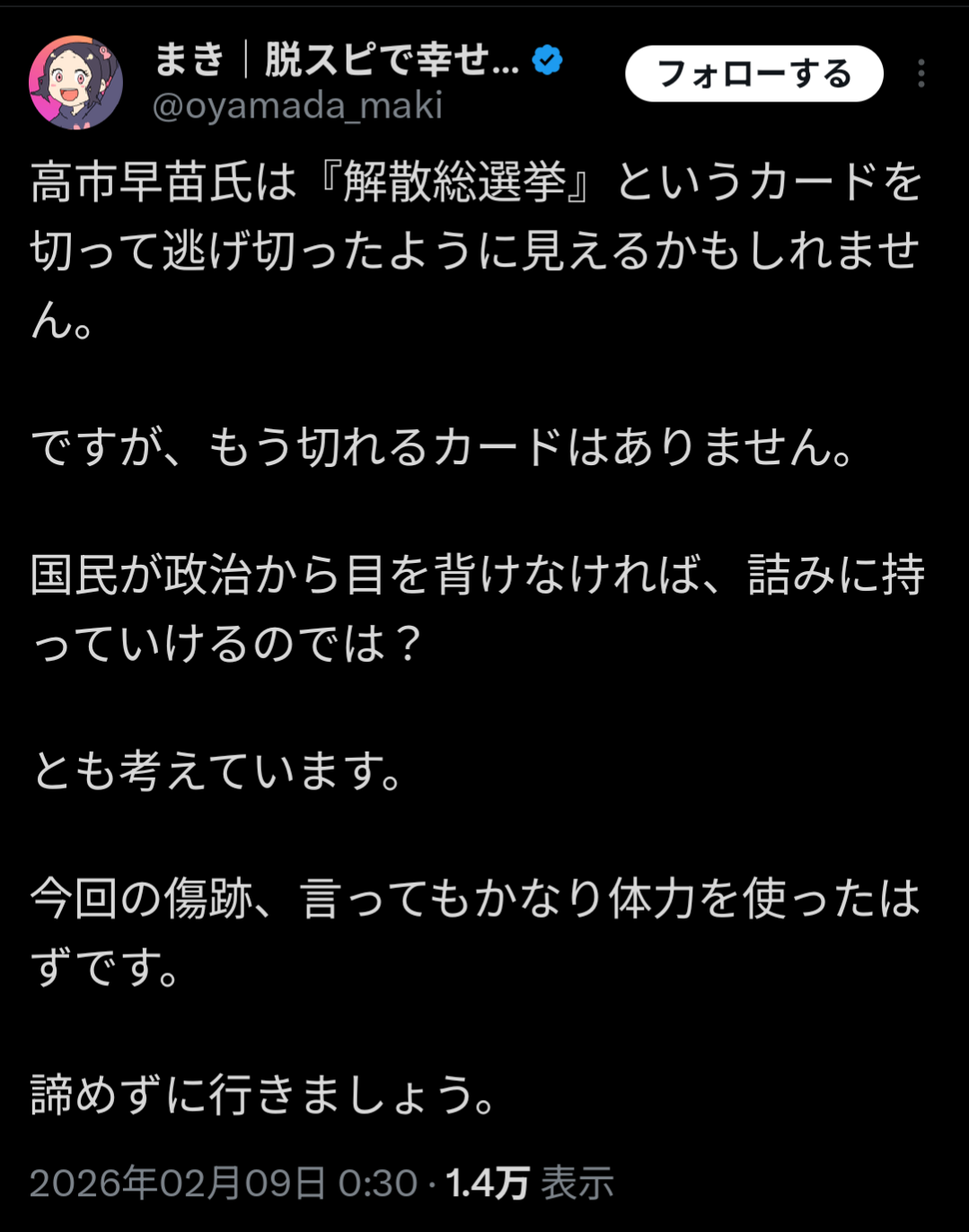Viewport: 969px width, 1232px height.
Task: Open the three-dot overflow menu
Action: (x=921, y=74)
